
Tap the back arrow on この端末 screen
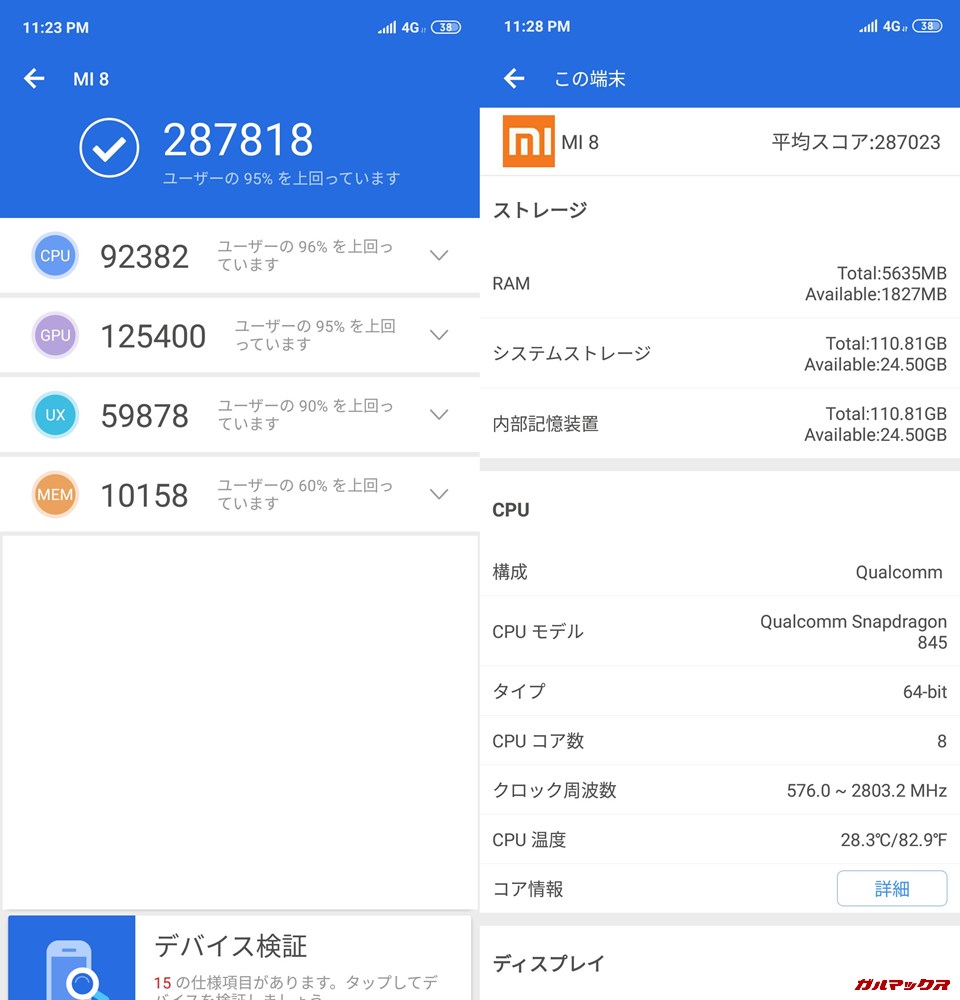[513, 79]
